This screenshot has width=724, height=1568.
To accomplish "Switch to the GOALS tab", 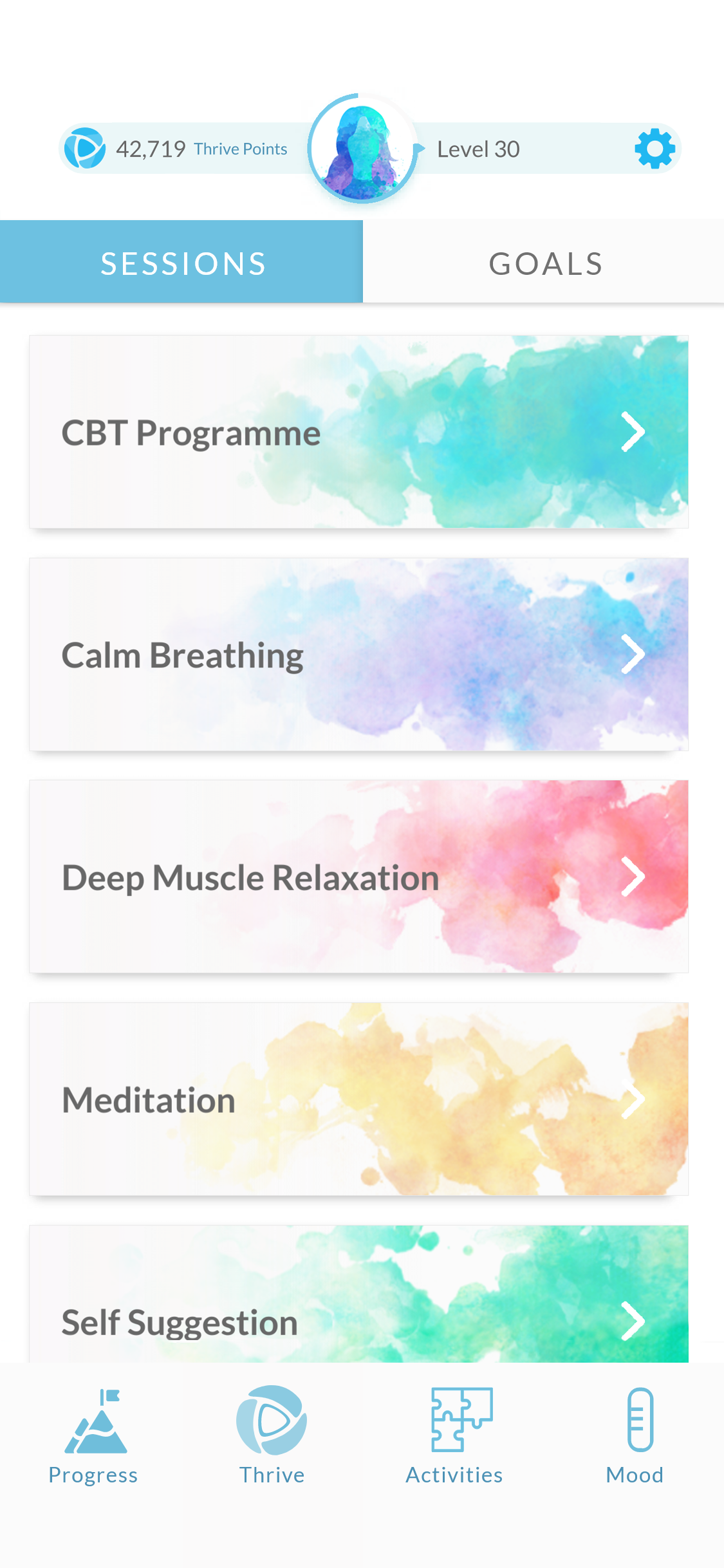I will 544,261.
